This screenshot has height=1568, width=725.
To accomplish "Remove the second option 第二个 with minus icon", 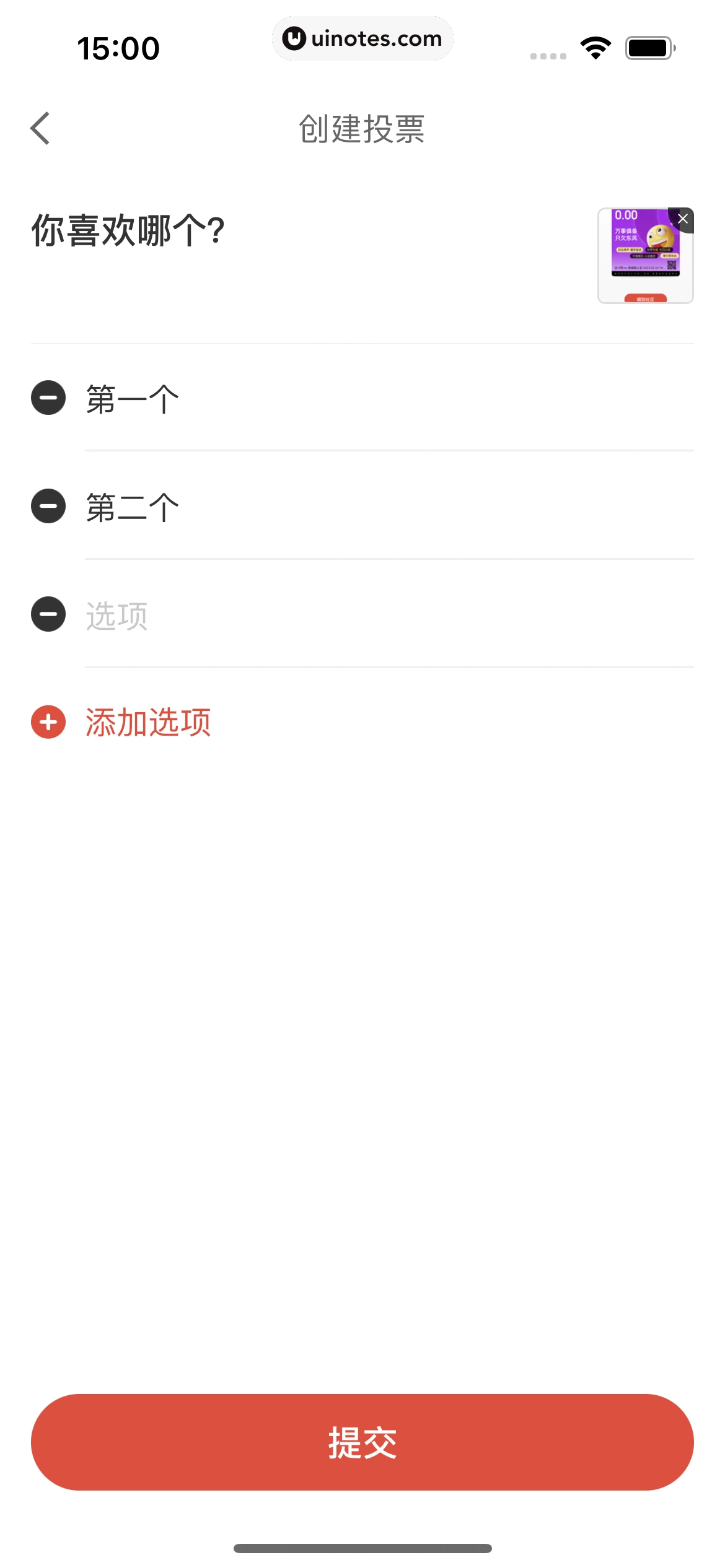I will (x=47, y=505).
